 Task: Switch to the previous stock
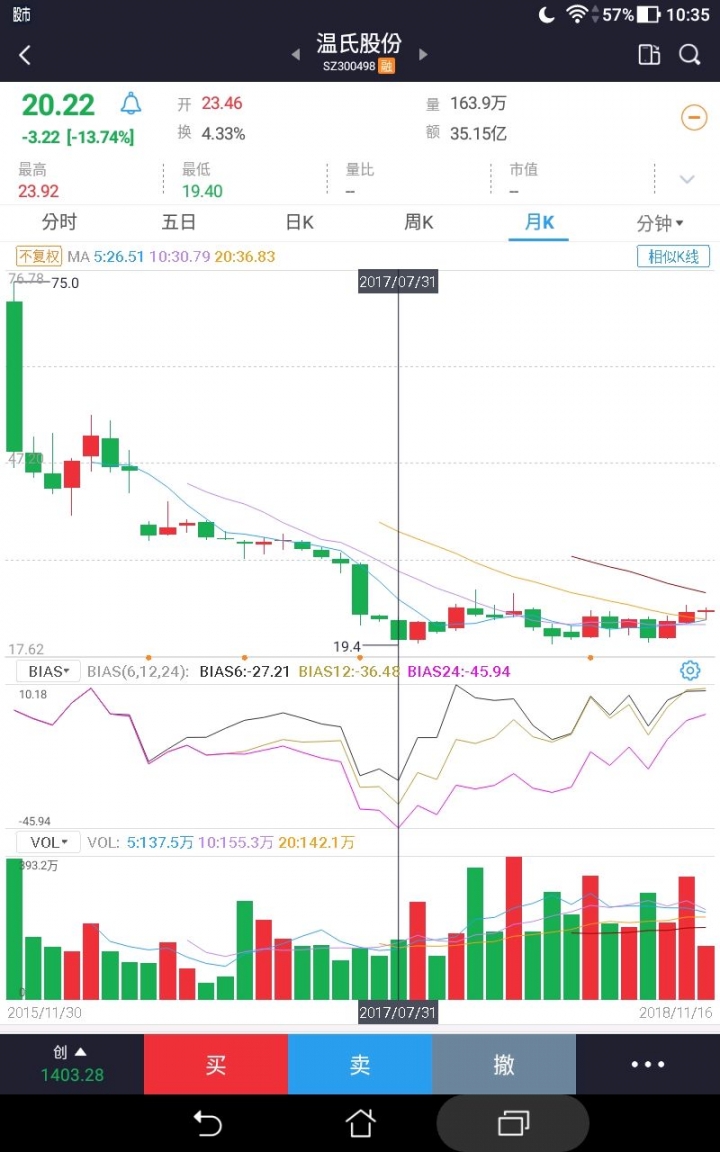pyautogui.click(x=295, y=55)
